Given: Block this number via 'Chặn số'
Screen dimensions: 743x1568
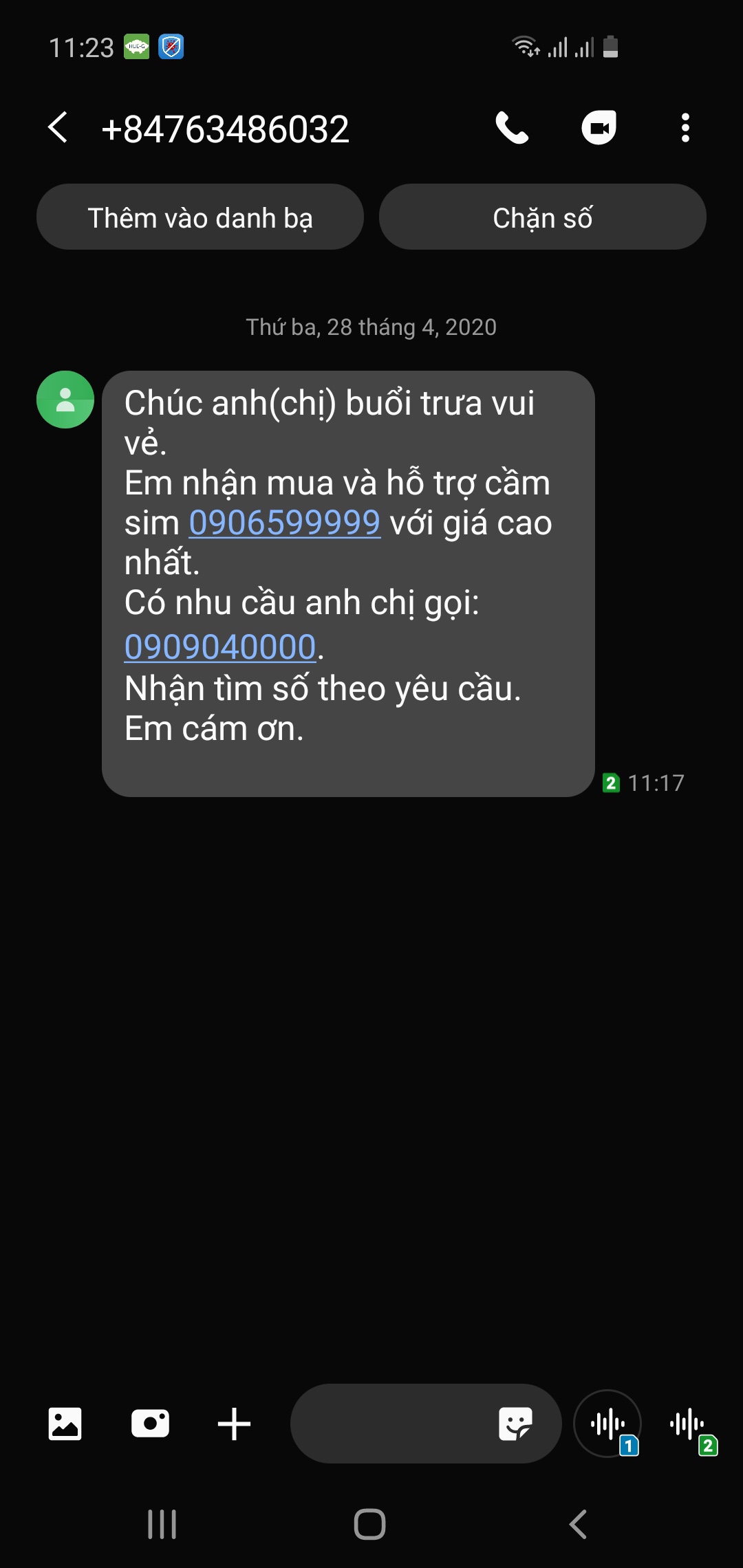Looking at the screenshot, I should coord(542,217).
